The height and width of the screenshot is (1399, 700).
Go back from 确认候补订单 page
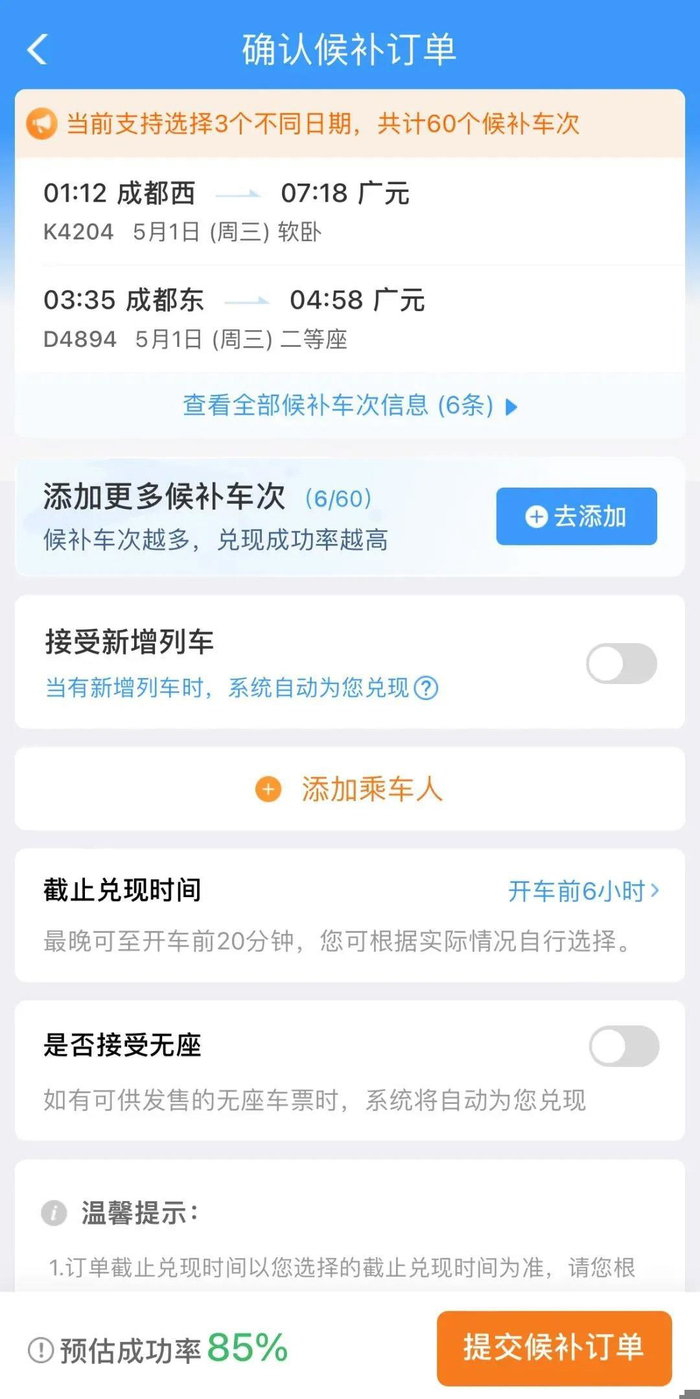click(38, 49)
